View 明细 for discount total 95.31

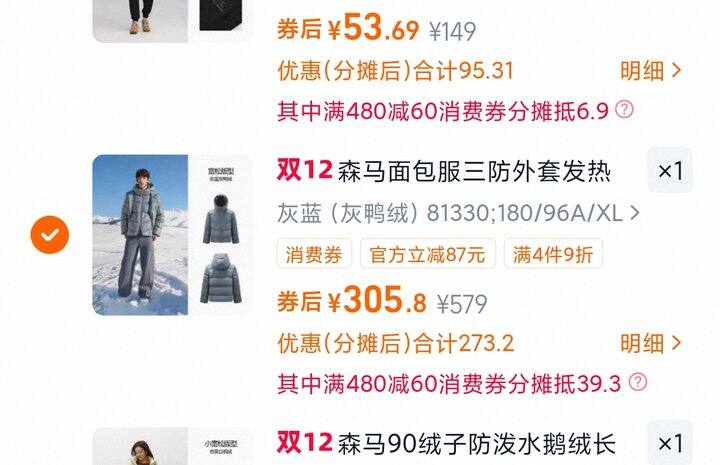[650, 71]
